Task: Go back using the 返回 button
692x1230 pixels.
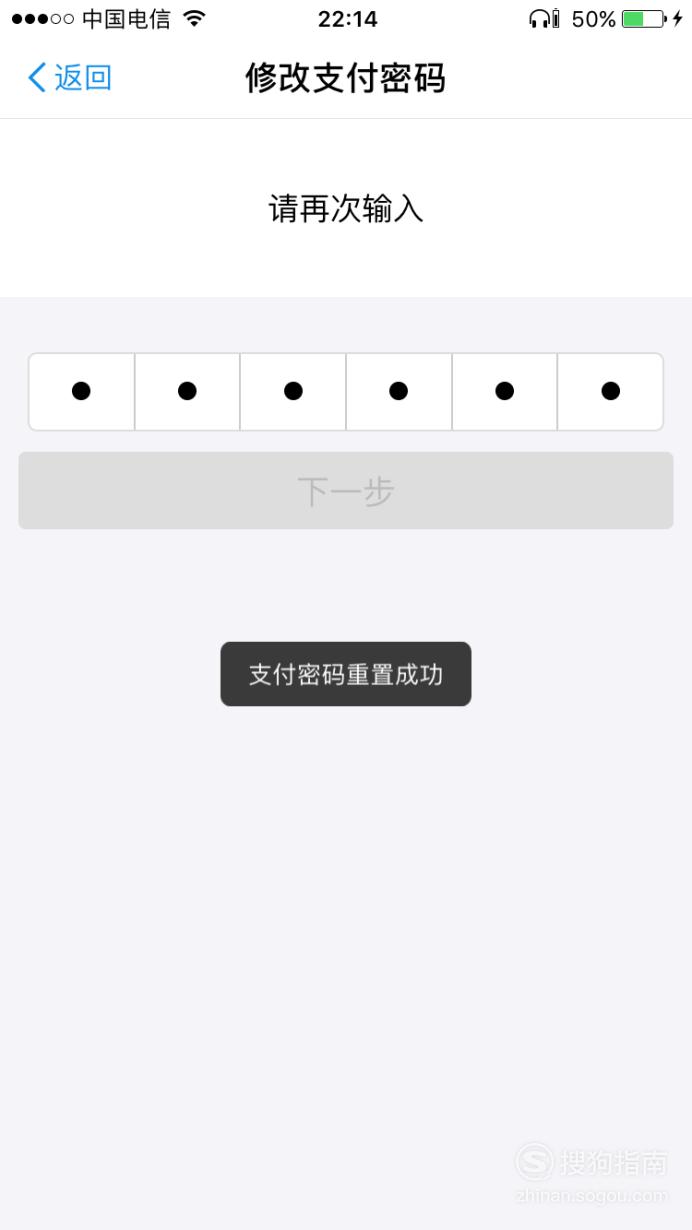Action: point(70,77)
